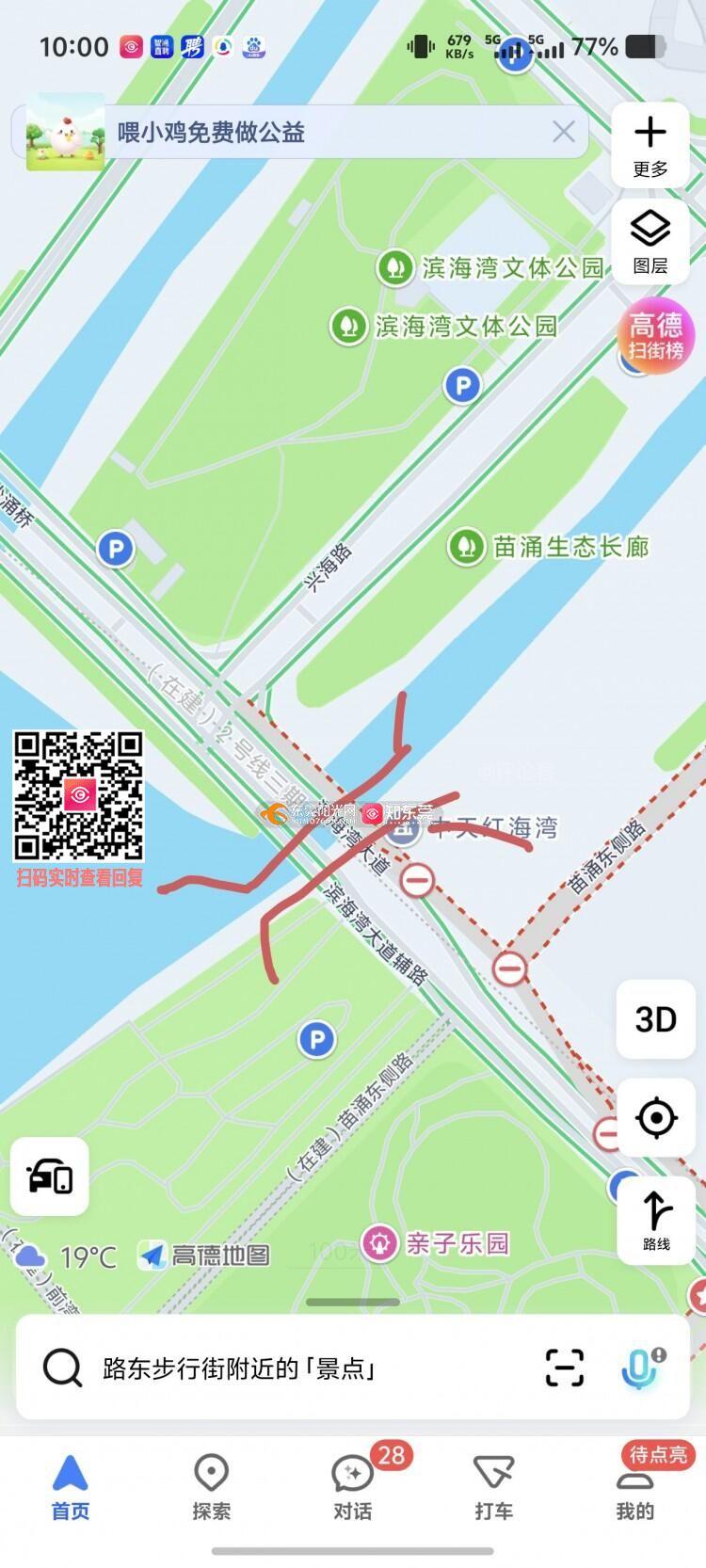Screen dimensions: 706x1568
Task: Open the 图层 map layers panel
Action: tap(650, 239)
